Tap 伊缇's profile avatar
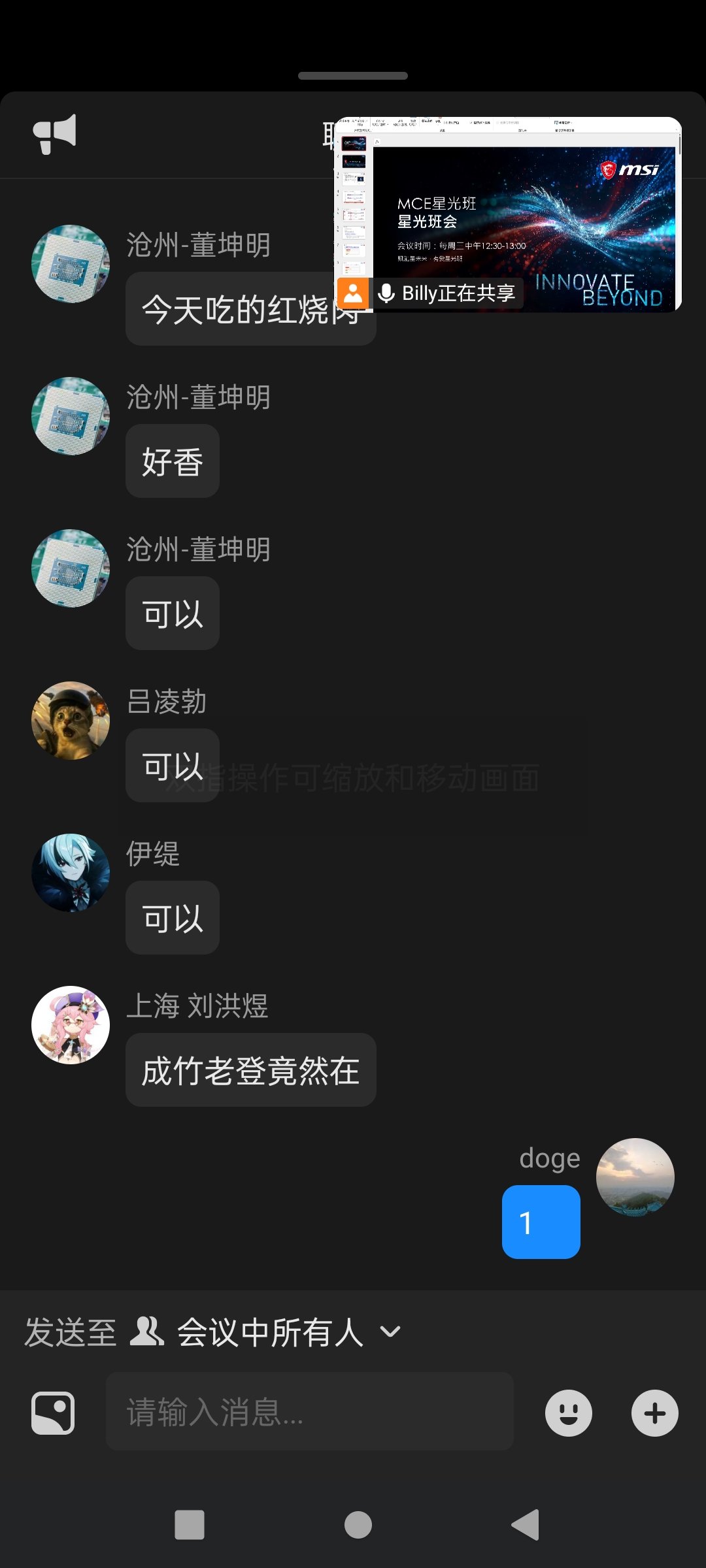Screen dimensions: 706x1568 71,873
